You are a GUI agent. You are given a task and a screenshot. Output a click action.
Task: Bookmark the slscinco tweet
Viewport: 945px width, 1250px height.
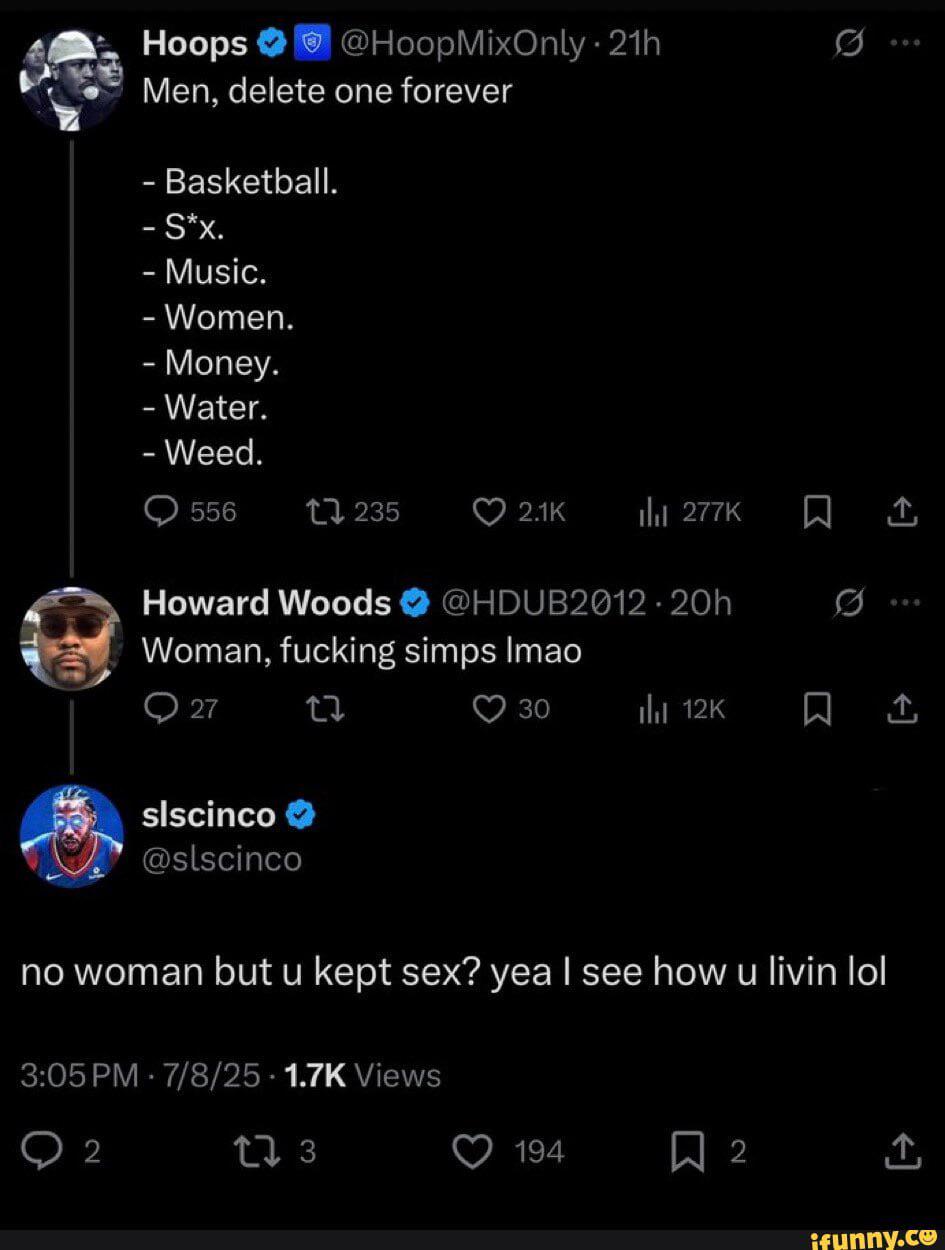tap(687, 1151)
